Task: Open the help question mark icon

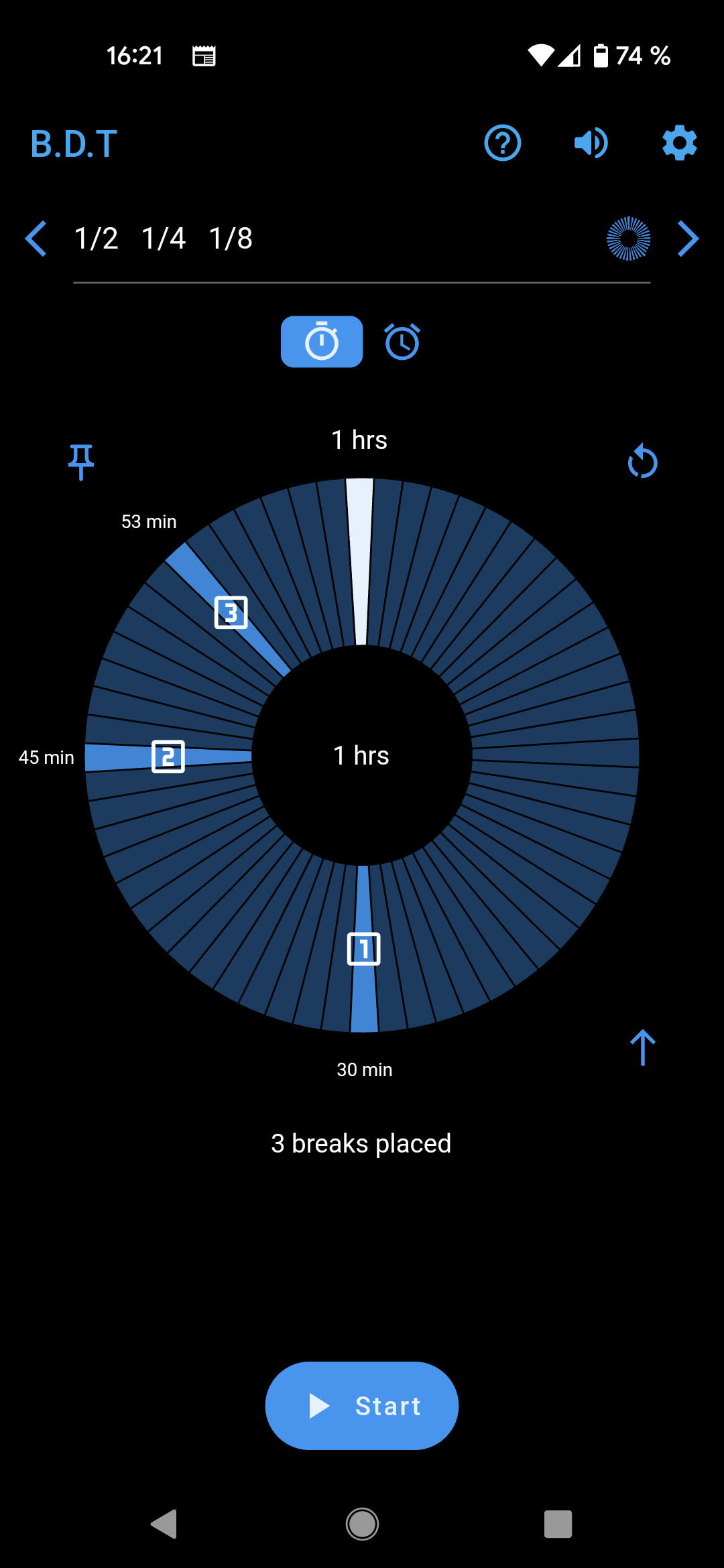Action: tap(502, 143)
